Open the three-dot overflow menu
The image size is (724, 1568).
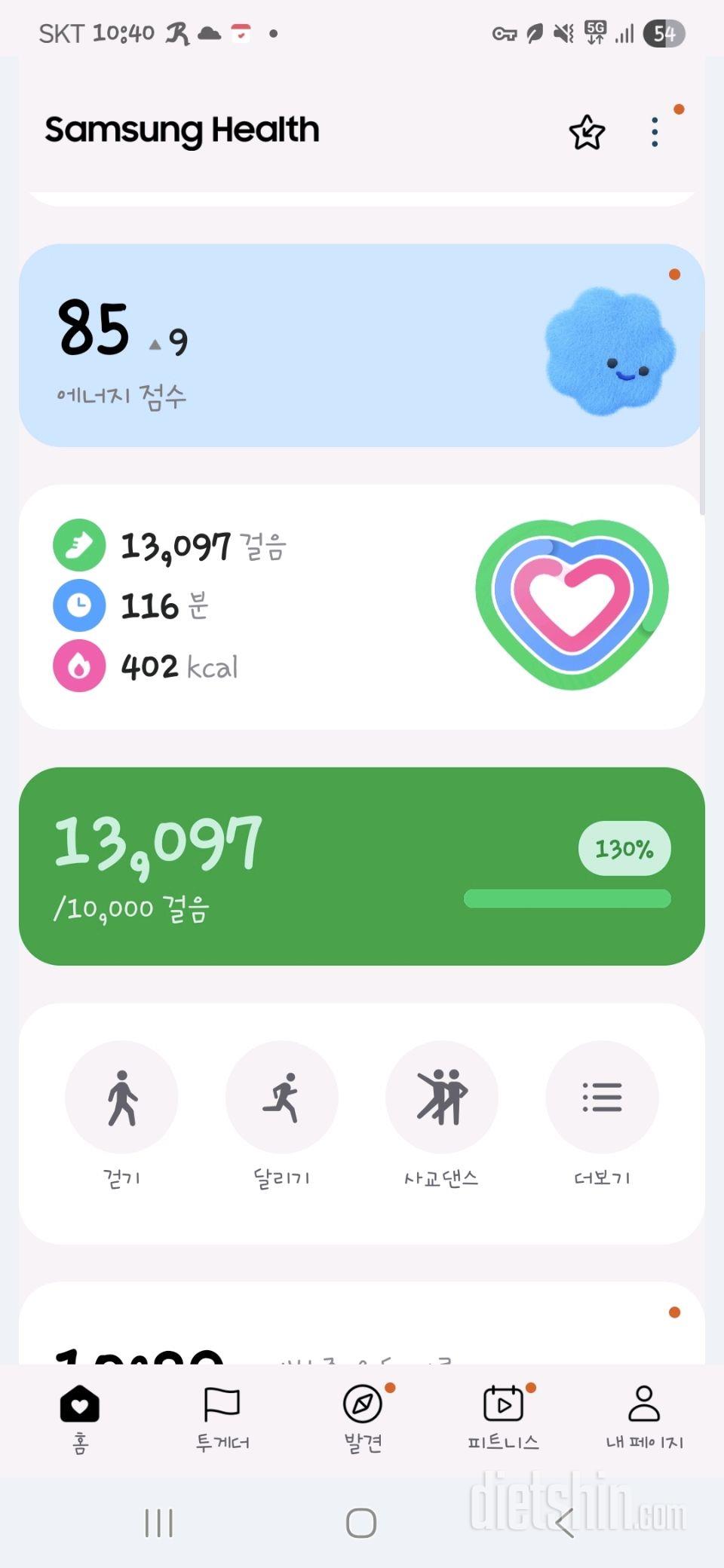(655, 130)
